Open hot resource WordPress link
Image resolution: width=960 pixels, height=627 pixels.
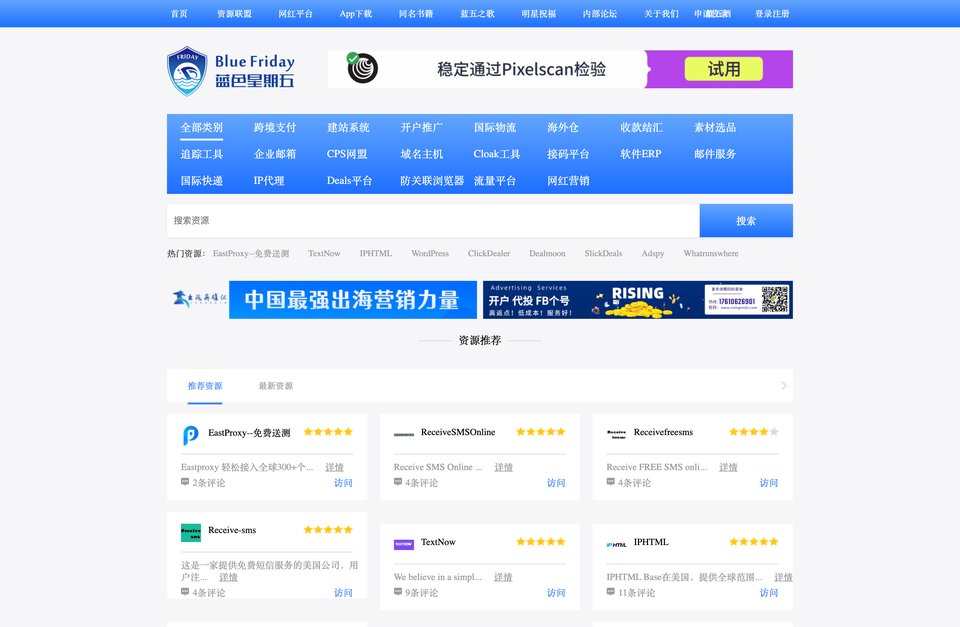430,254
